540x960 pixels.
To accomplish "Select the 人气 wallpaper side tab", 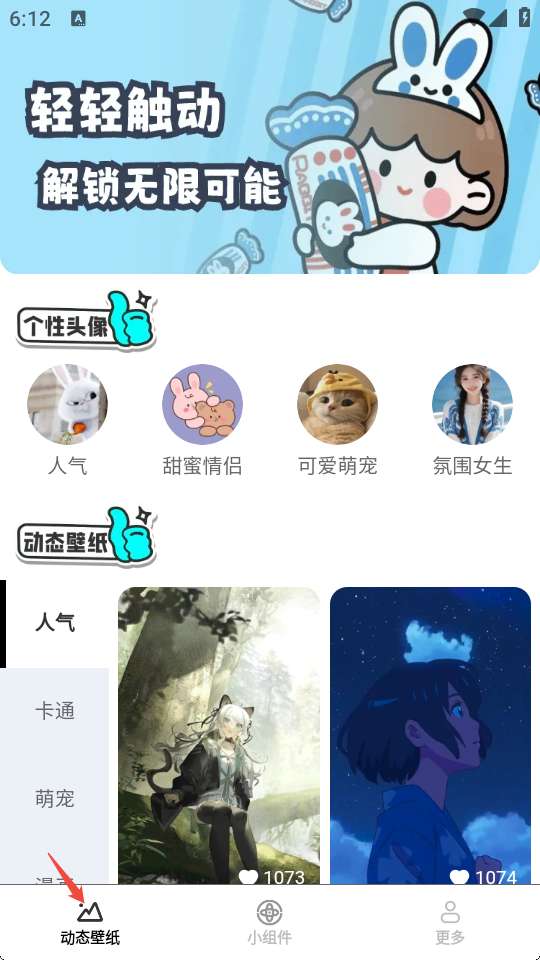I will tap(54, 623).
